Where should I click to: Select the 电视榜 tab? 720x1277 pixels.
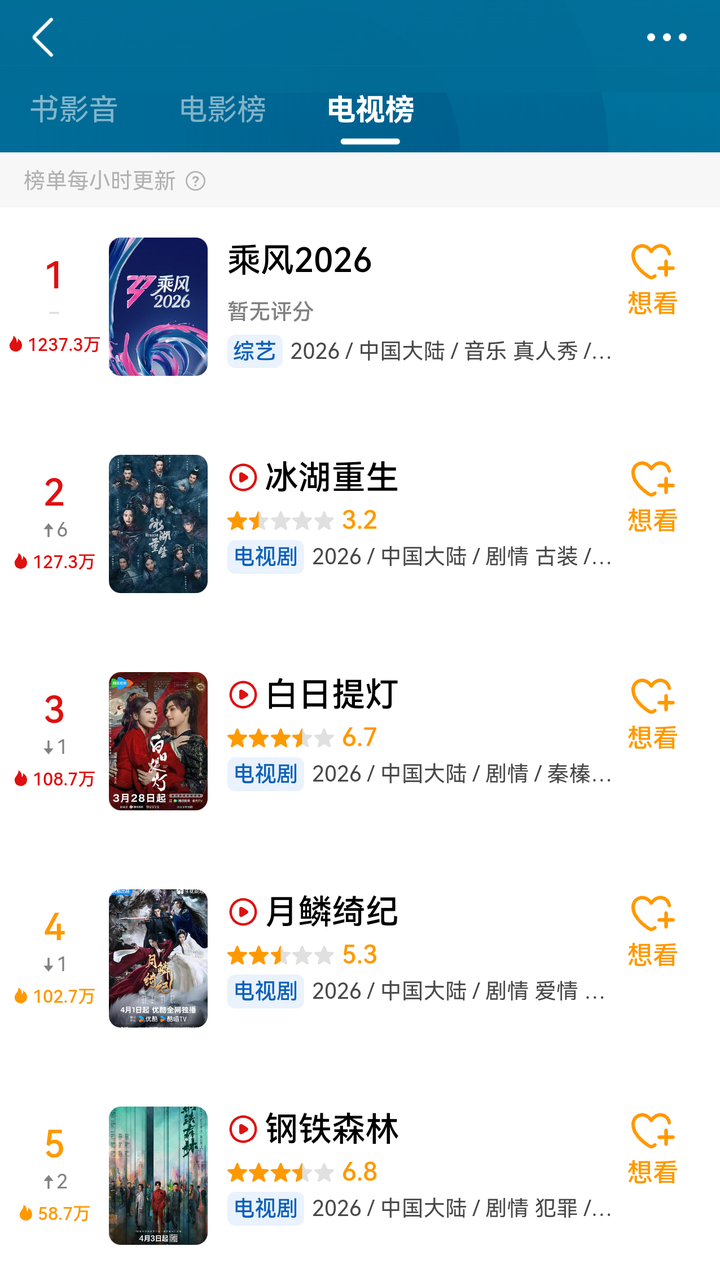370,109
